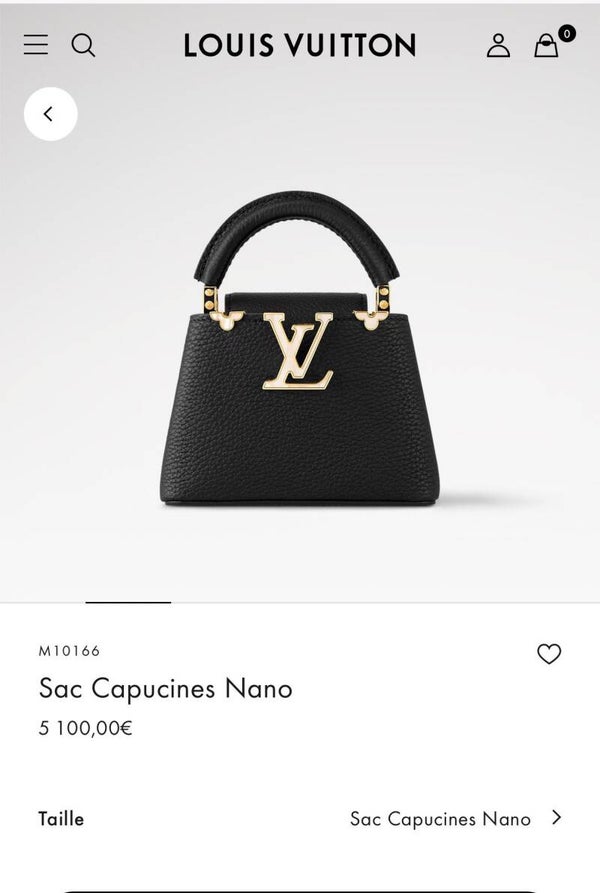
Task: Tap the Louis Vuitton logo to go home
Action: pyautogui.click(x=299, y=45)
